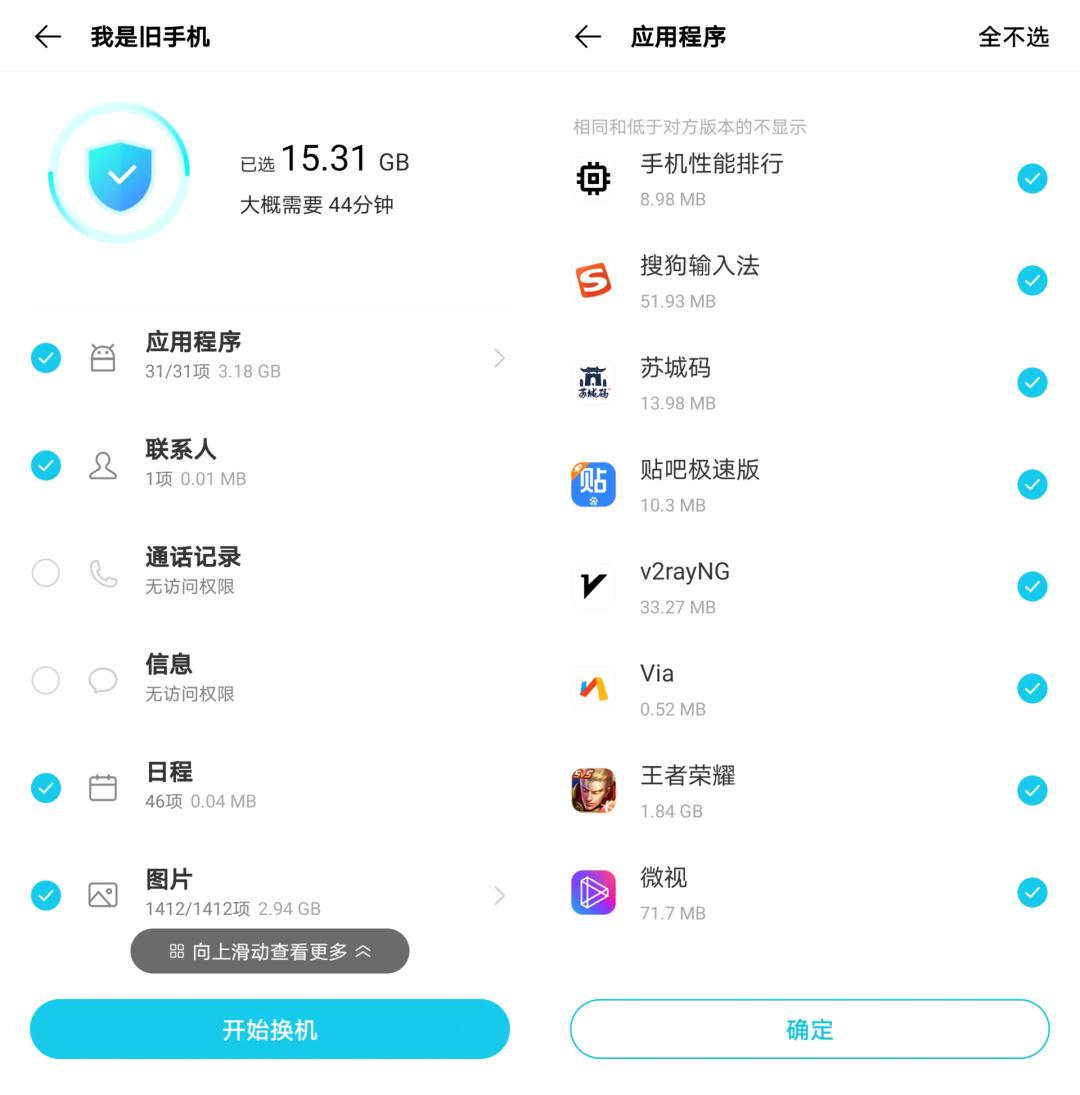
Task: Click the Via browser app icon
Action: pyautogui.click(x=592, y=688)
